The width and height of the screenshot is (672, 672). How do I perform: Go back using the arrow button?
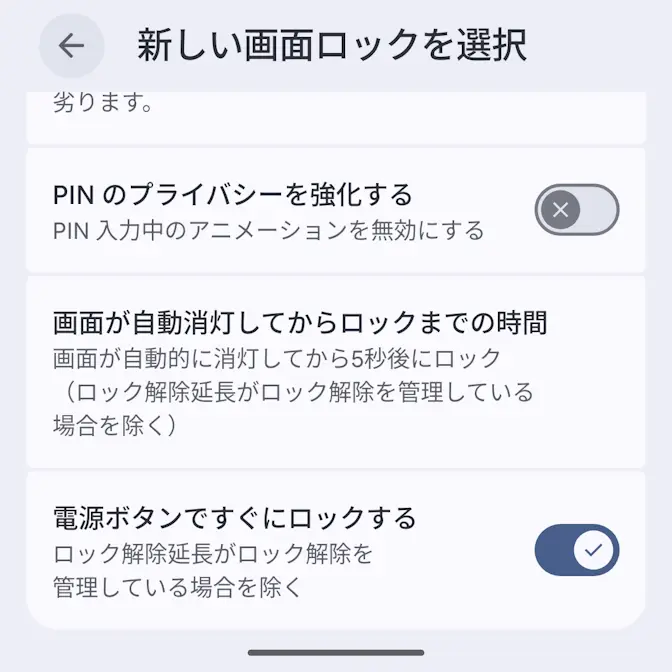point(71,46)
